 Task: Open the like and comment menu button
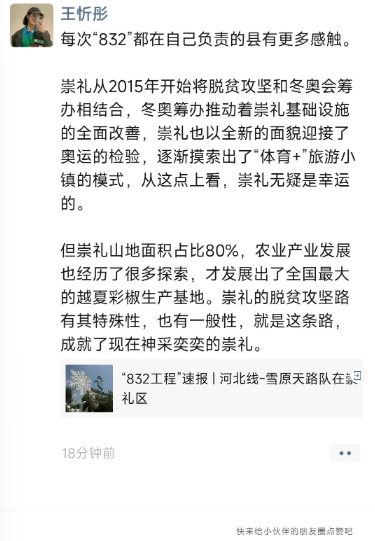pyautogui.click(x=345, y=453)
